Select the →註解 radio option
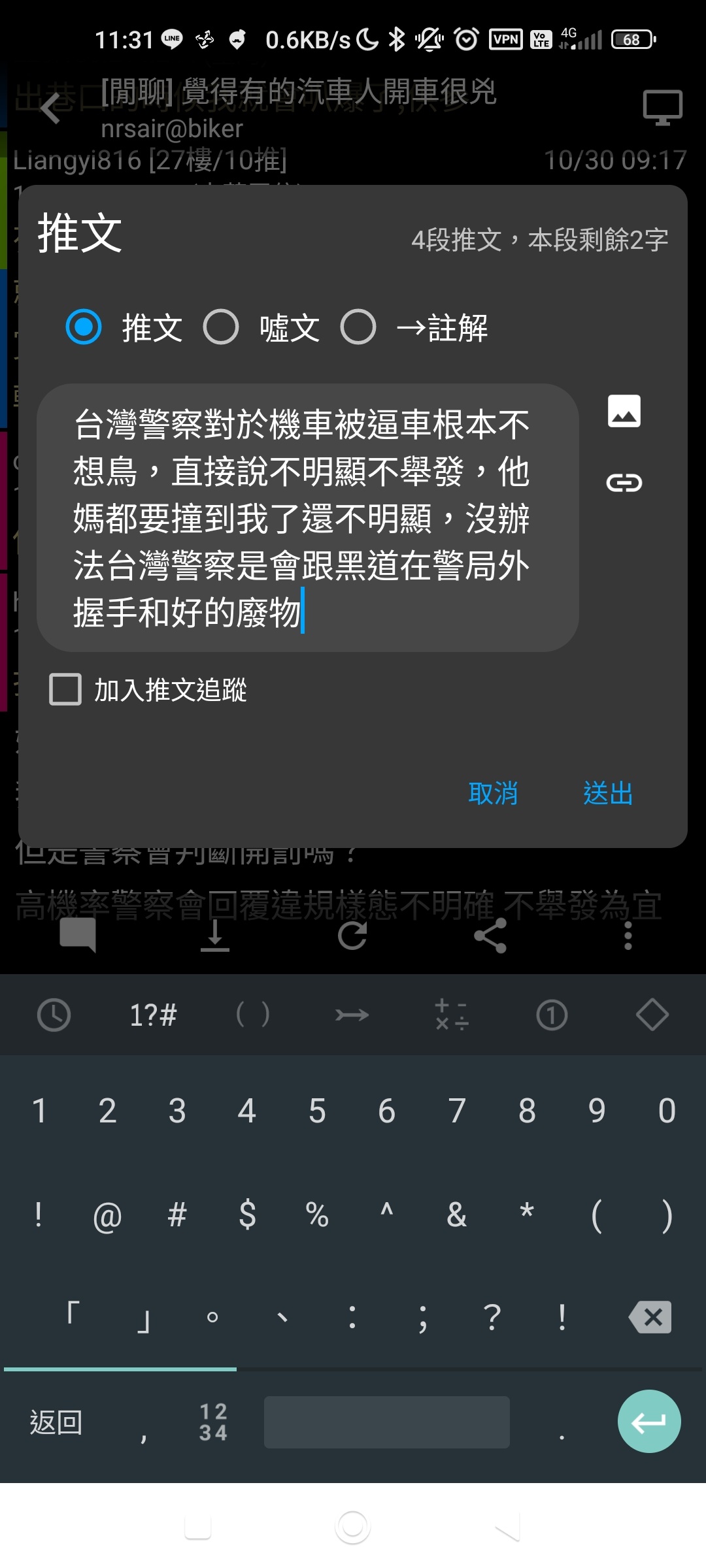The height and width of the screenshot is (1568, 706). tap(358, 327)
